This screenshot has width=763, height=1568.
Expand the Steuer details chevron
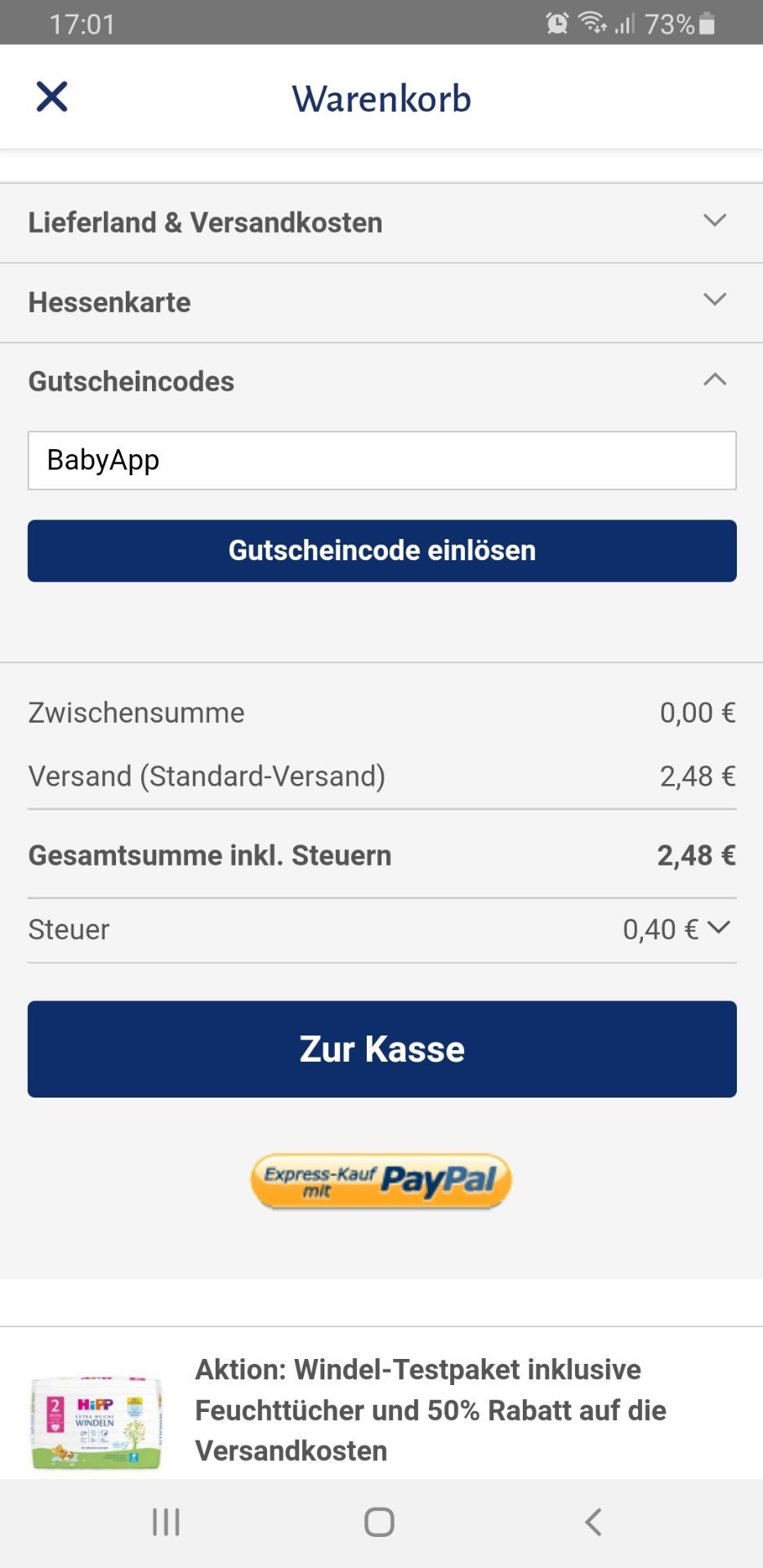coord(719,928)
